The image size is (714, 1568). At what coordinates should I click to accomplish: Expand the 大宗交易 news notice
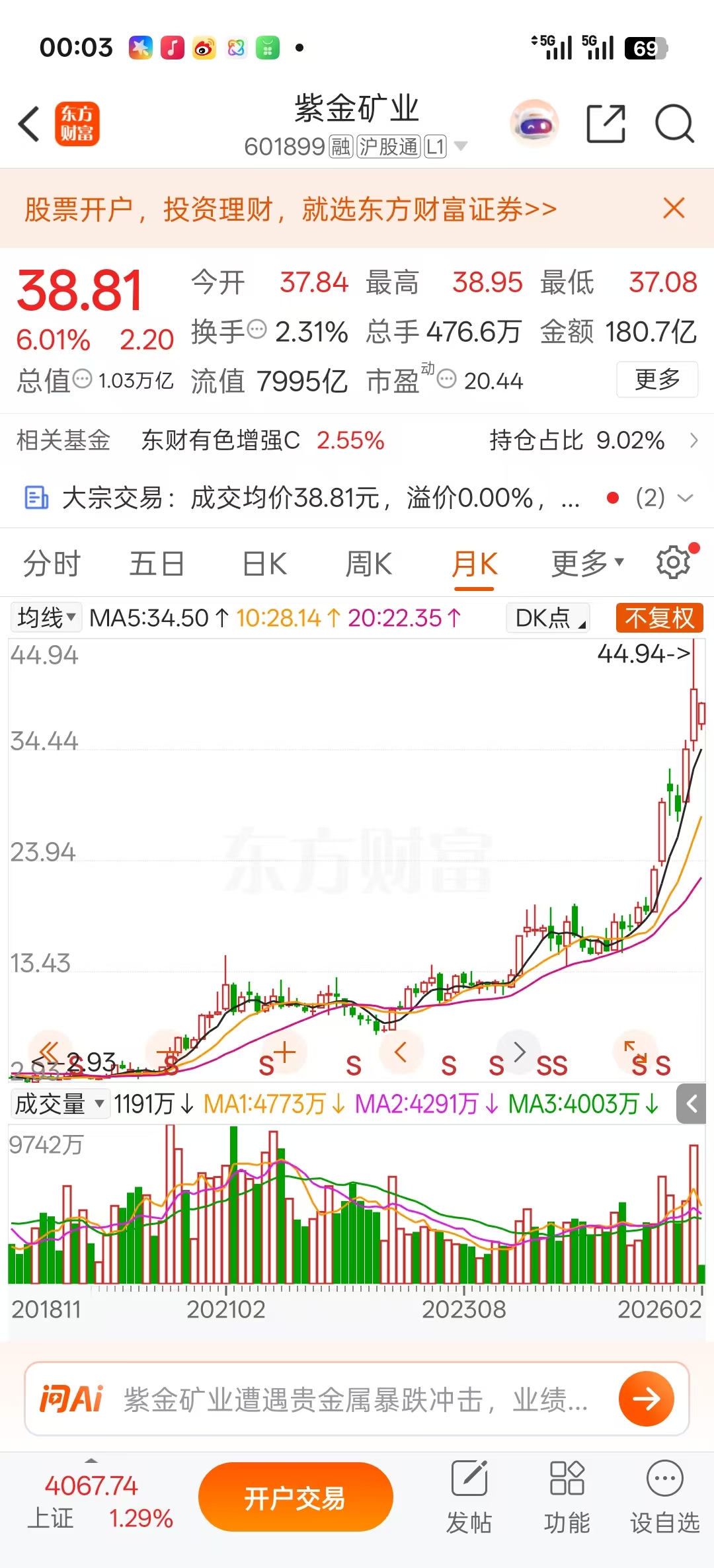click(x=686, y=498)
